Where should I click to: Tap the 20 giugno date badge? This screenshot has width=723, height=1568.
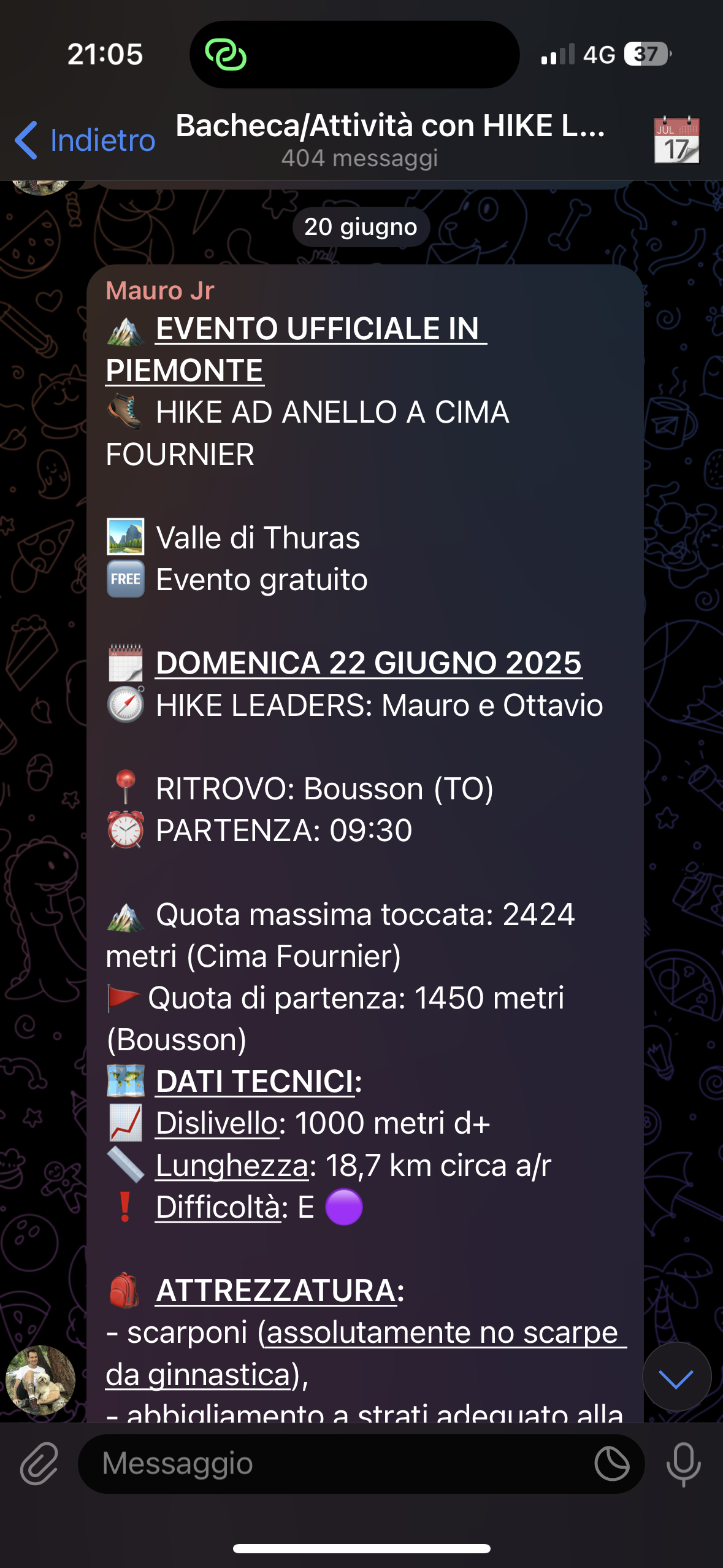(361, 227)
